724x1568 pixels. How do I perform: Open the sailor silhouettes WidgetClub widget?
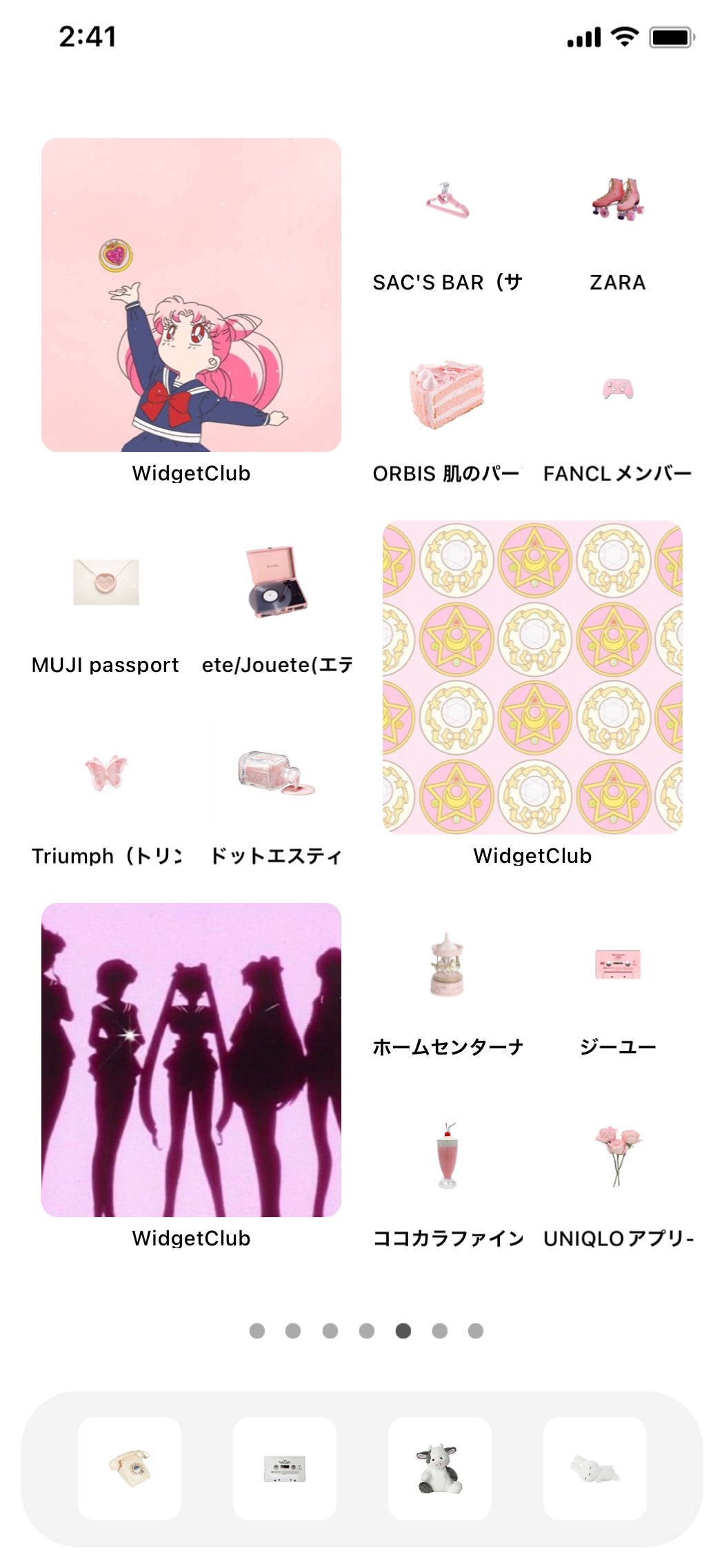click(191, 1060)
